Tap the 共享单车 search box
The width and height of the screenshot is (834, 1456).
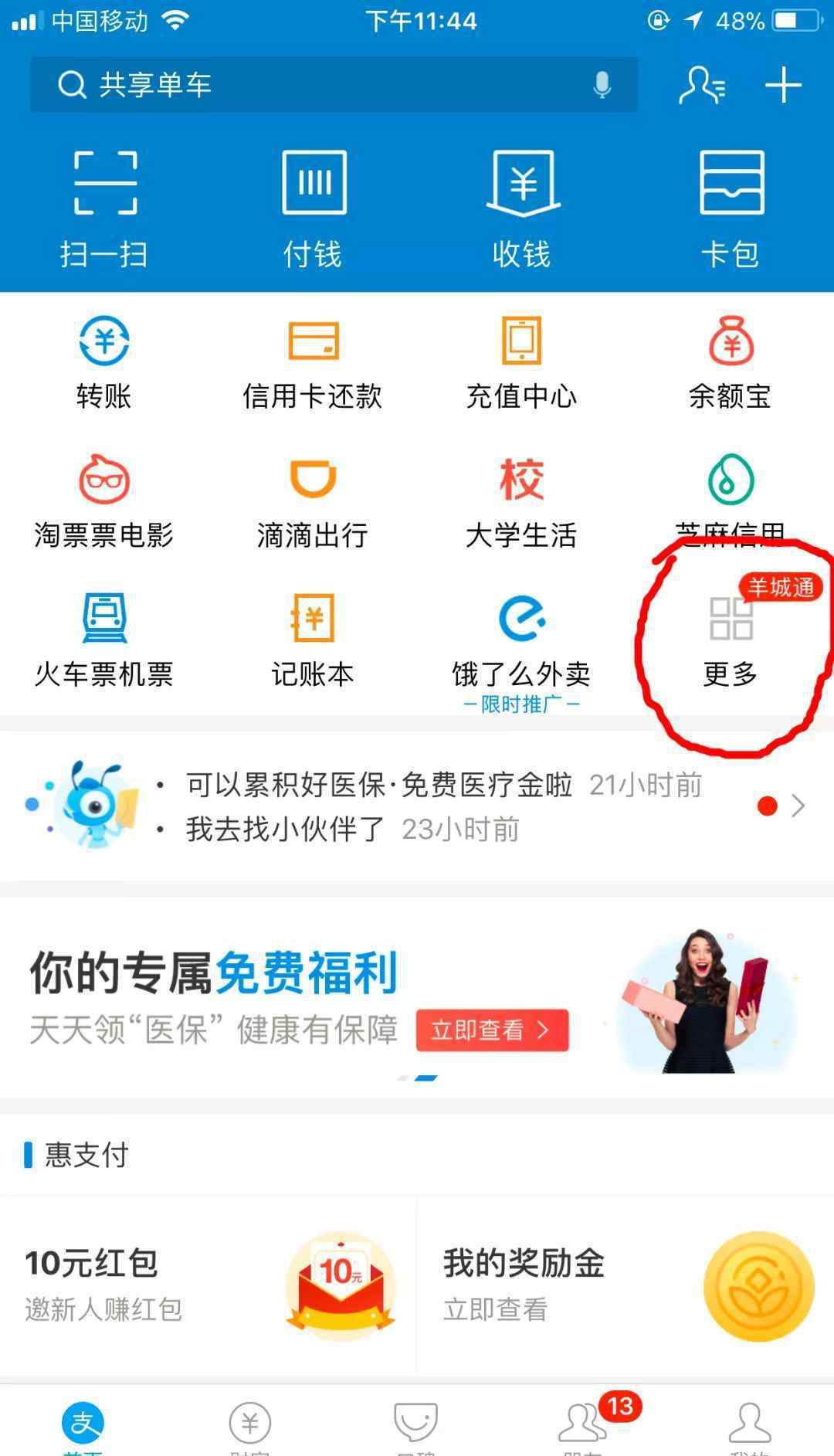(x=309, y=85)
